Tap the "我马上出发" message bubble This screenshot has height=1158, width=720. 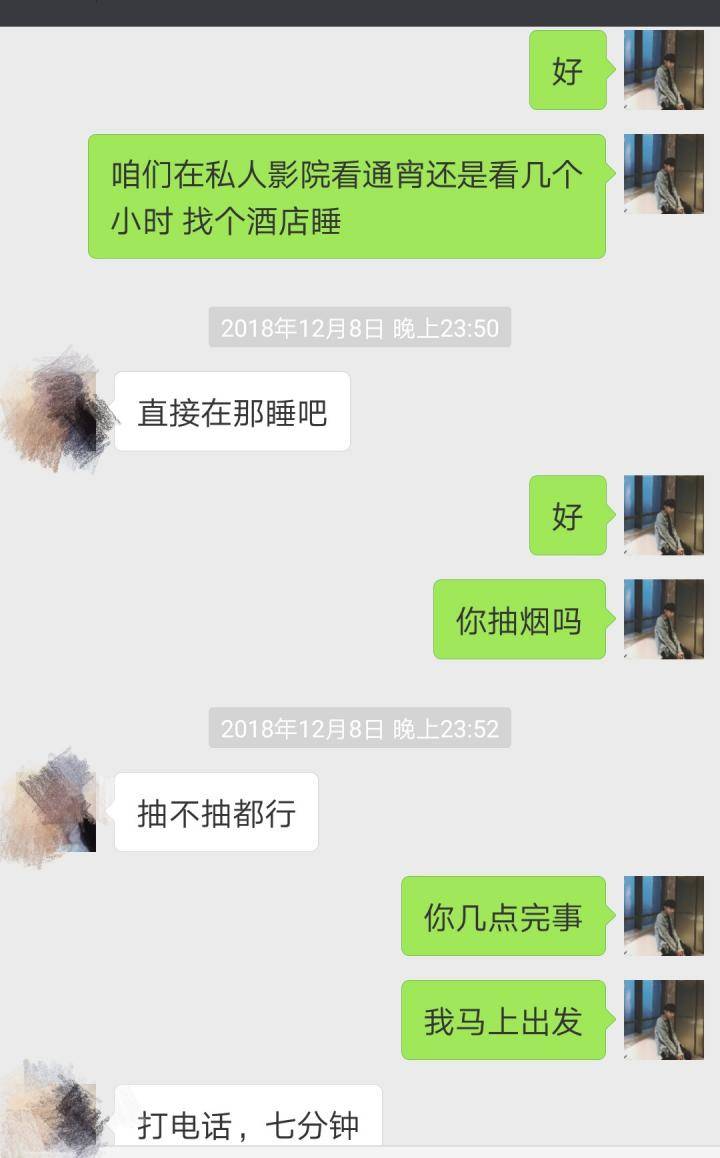coord(503,1018)
